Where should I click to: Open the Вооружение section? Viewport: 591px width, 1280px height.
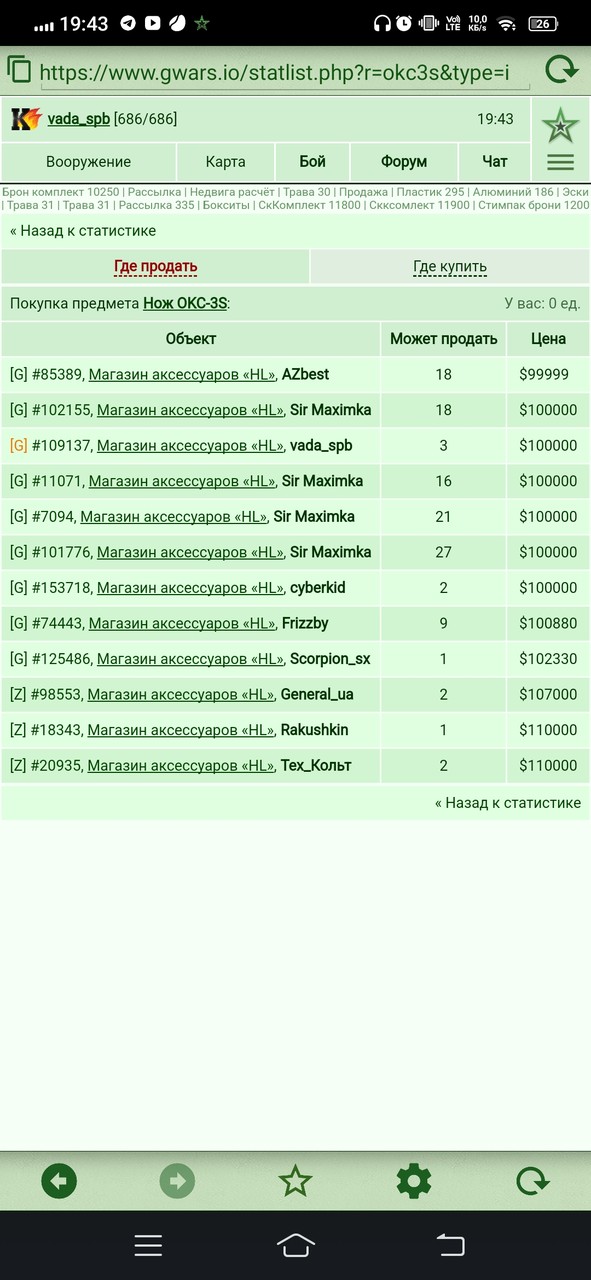point(88,161)
